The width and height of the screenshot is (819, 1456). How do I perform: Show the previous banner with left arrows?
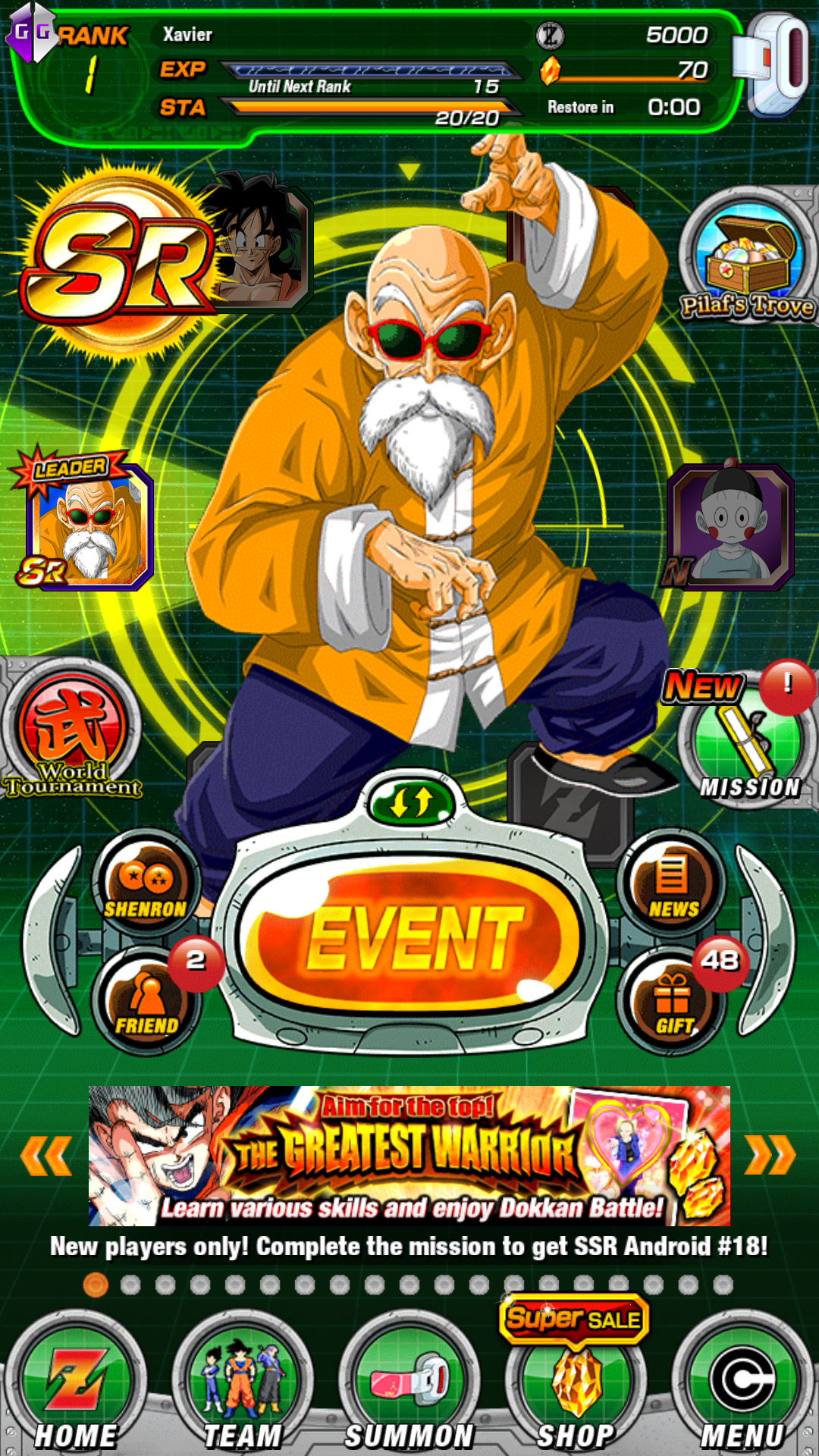coord(47,1155)
